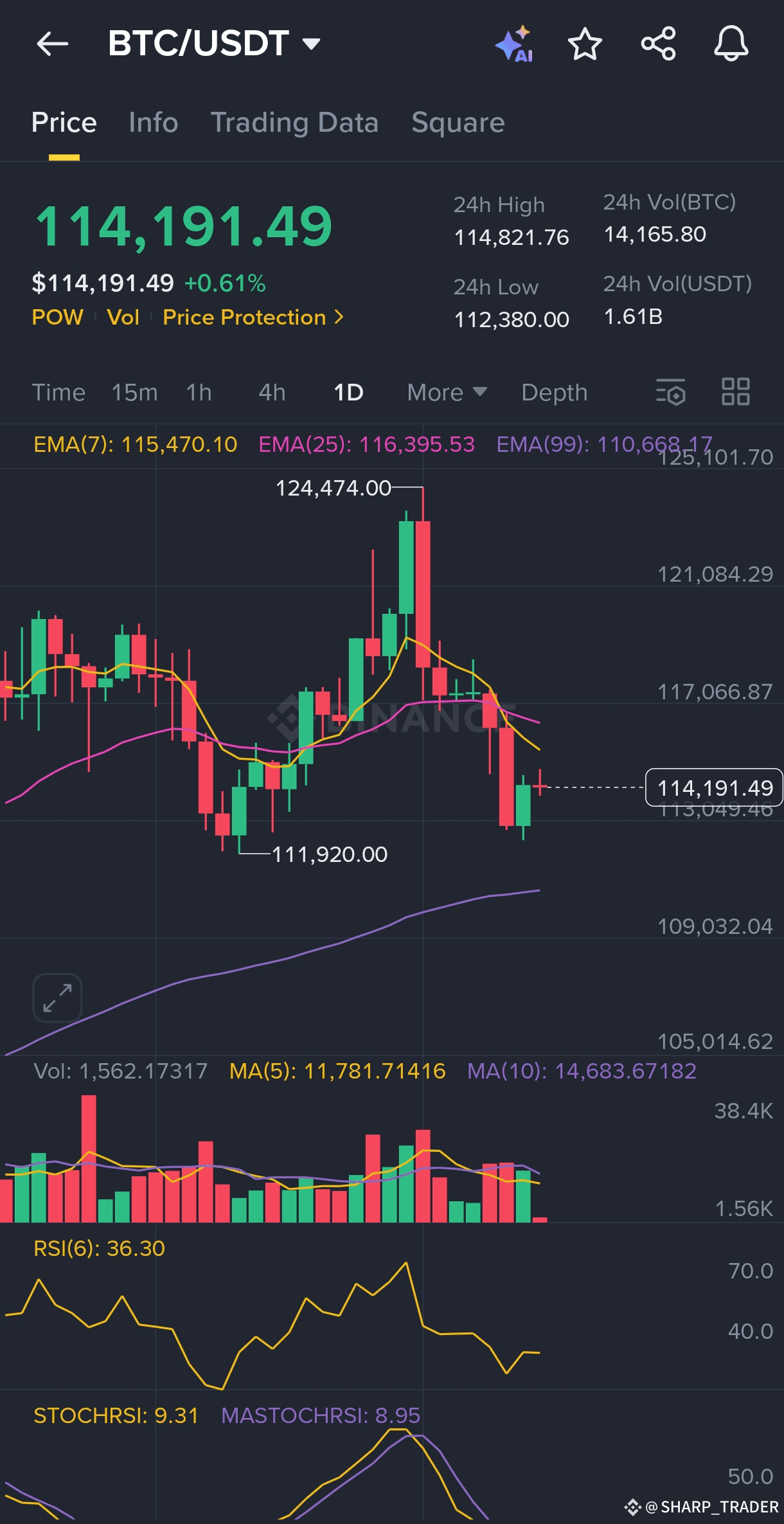Switch chart to 4h interval
784x1524 pixels.
(x=272, y=392)
